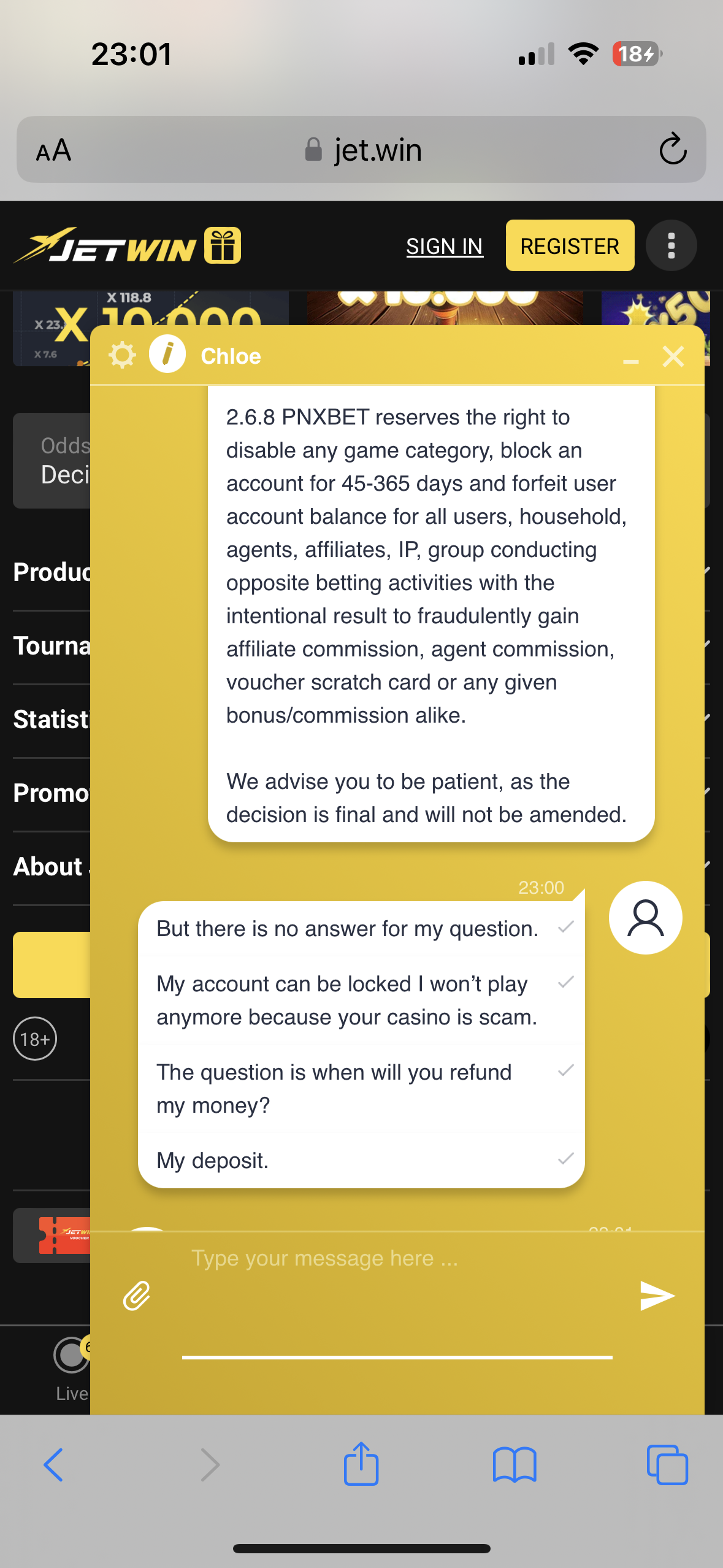Open chat info icon beside Chloe

click(x=167, y=355)
